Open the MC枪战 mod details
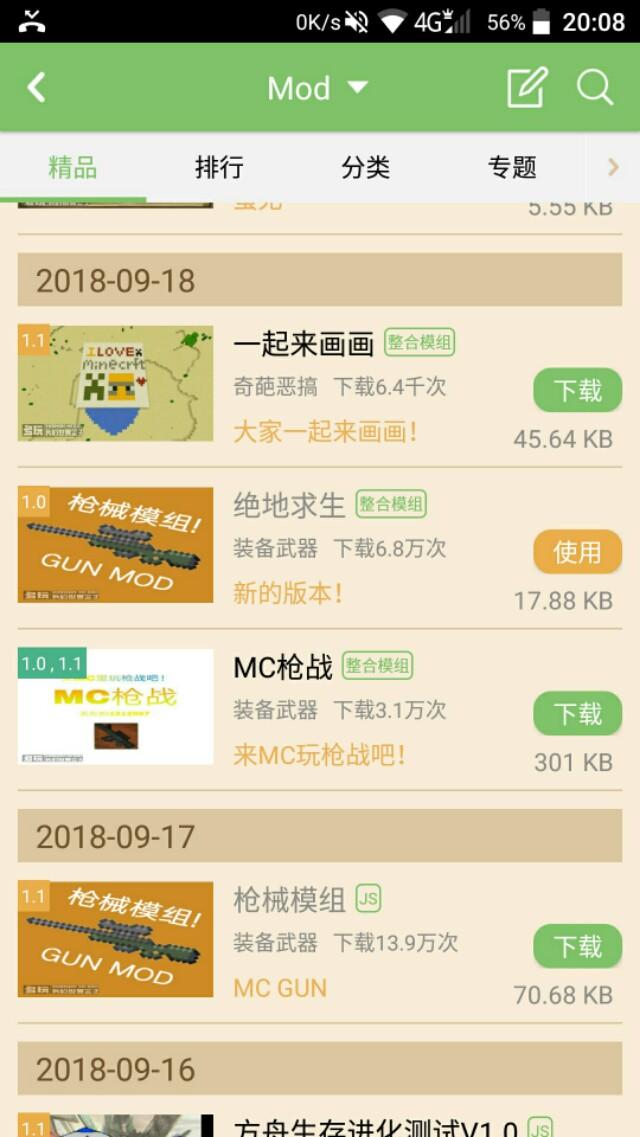 (x=283, y=668)
